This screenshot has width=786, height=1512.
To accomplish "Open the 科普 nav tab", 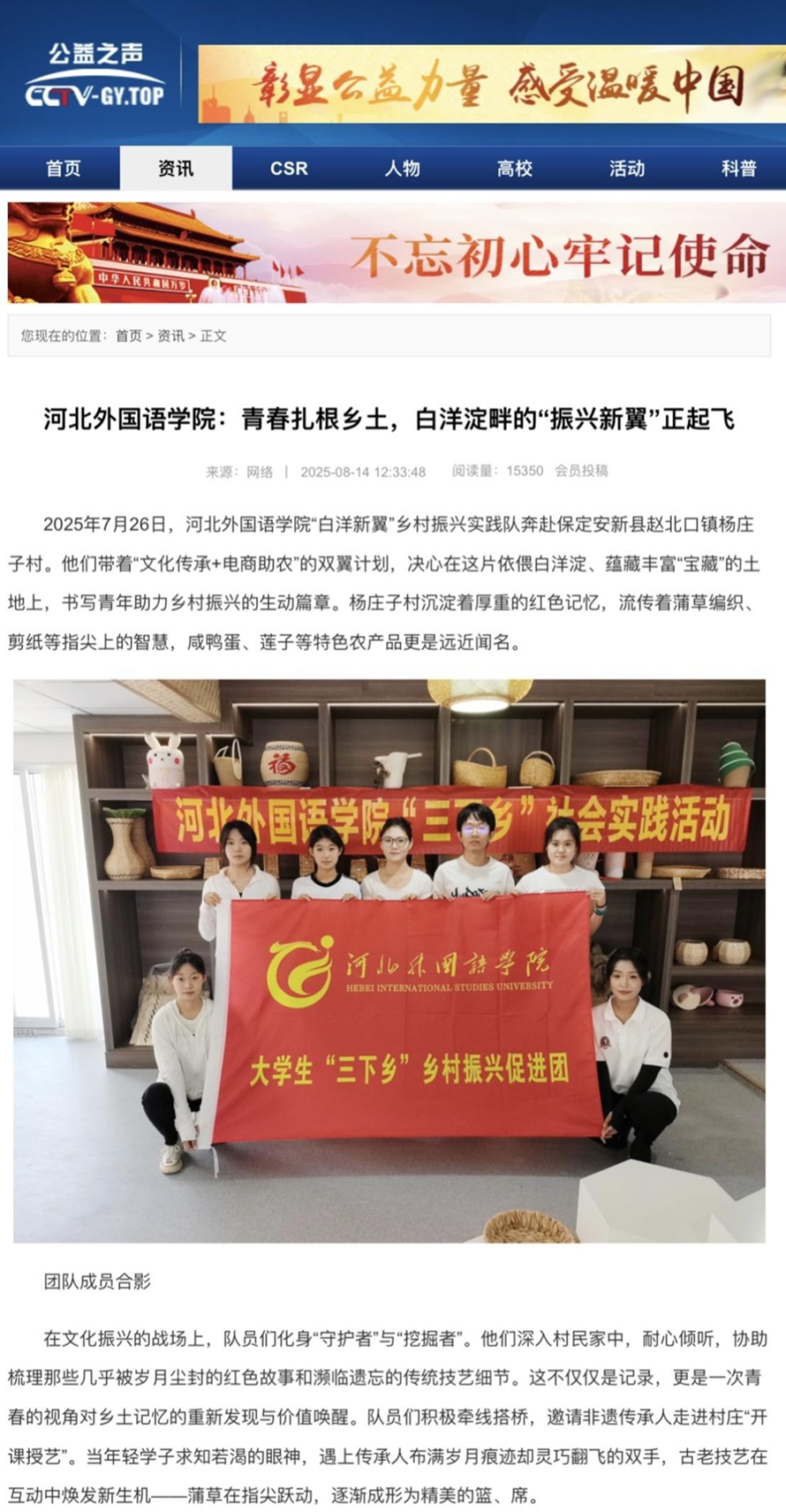I will click(738, 168).
